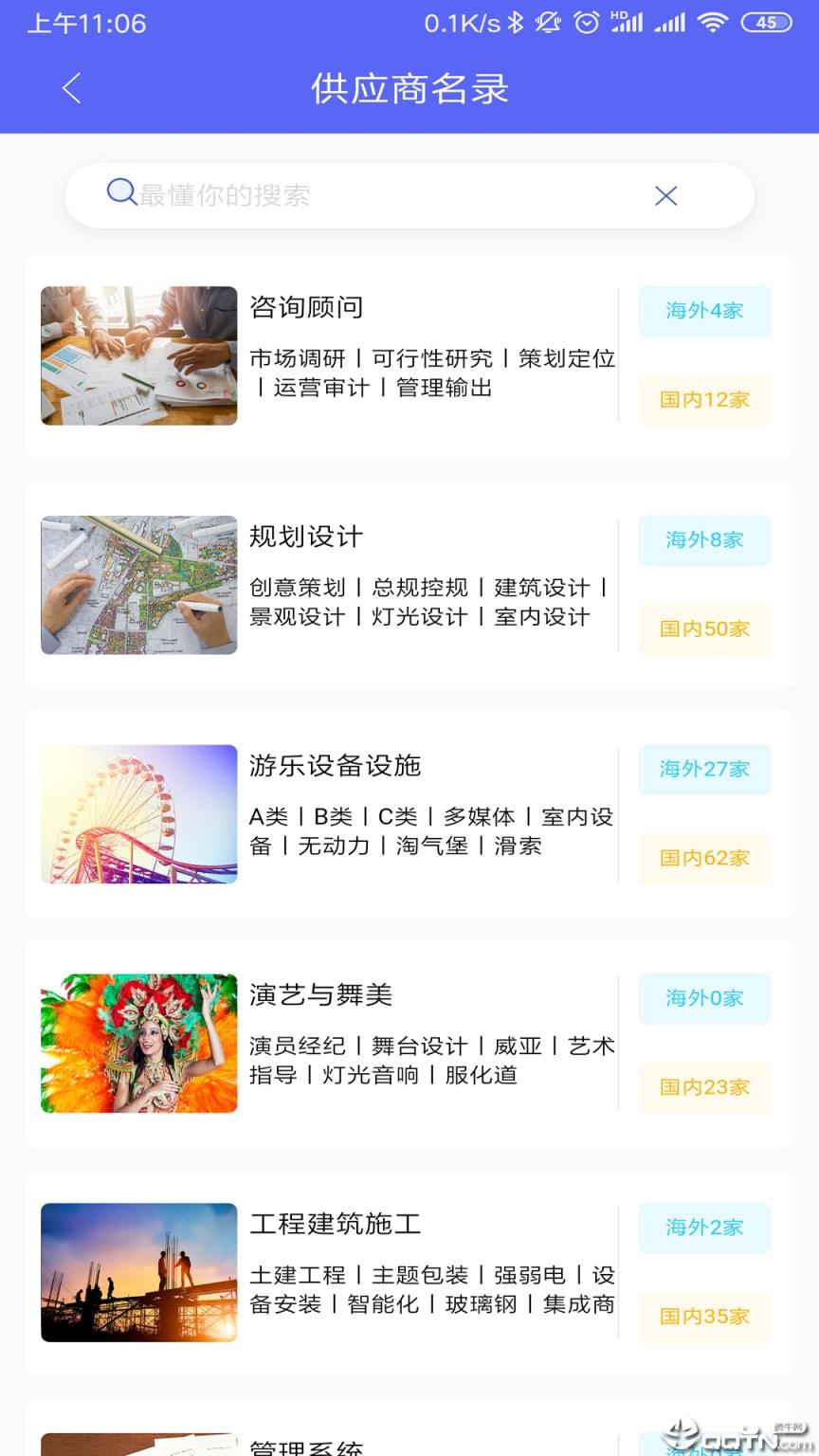Viewport: 819px width, 1456px height.
Task: Tap the 规划设计 map thumbnail
Action: click(138, 585)
